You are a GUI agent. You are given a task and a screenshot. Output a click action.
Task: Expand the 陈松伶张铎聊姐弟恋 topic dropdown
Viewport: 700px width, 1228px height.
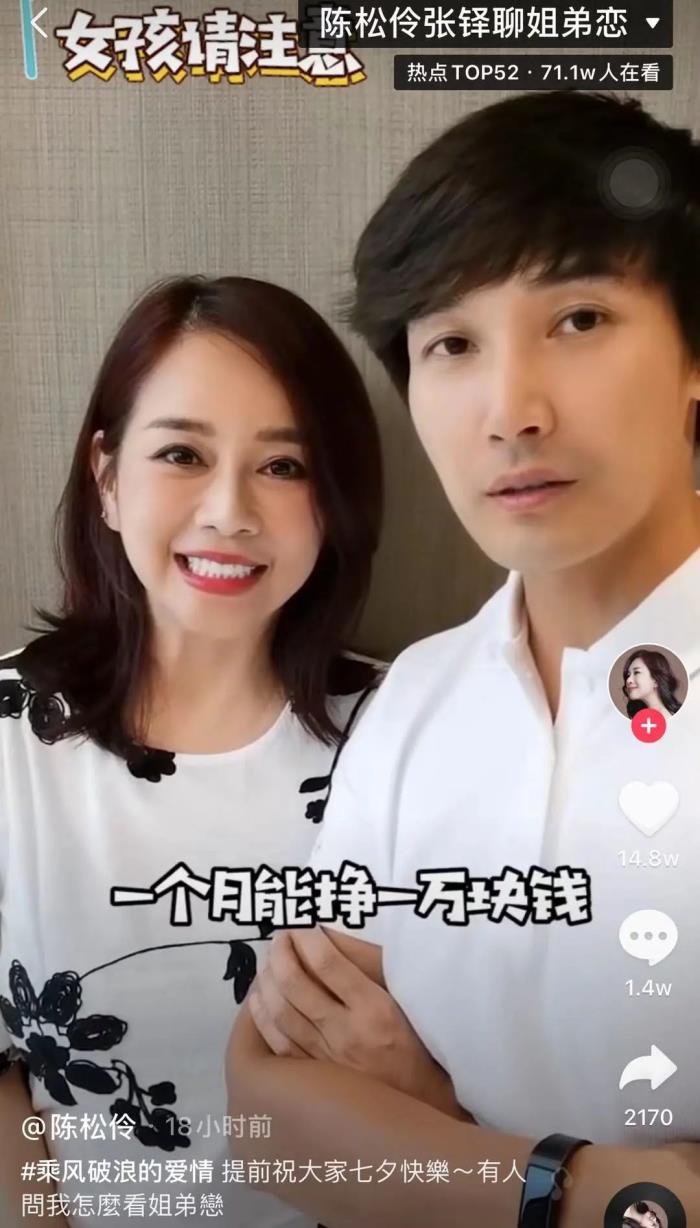pos(653,22)
